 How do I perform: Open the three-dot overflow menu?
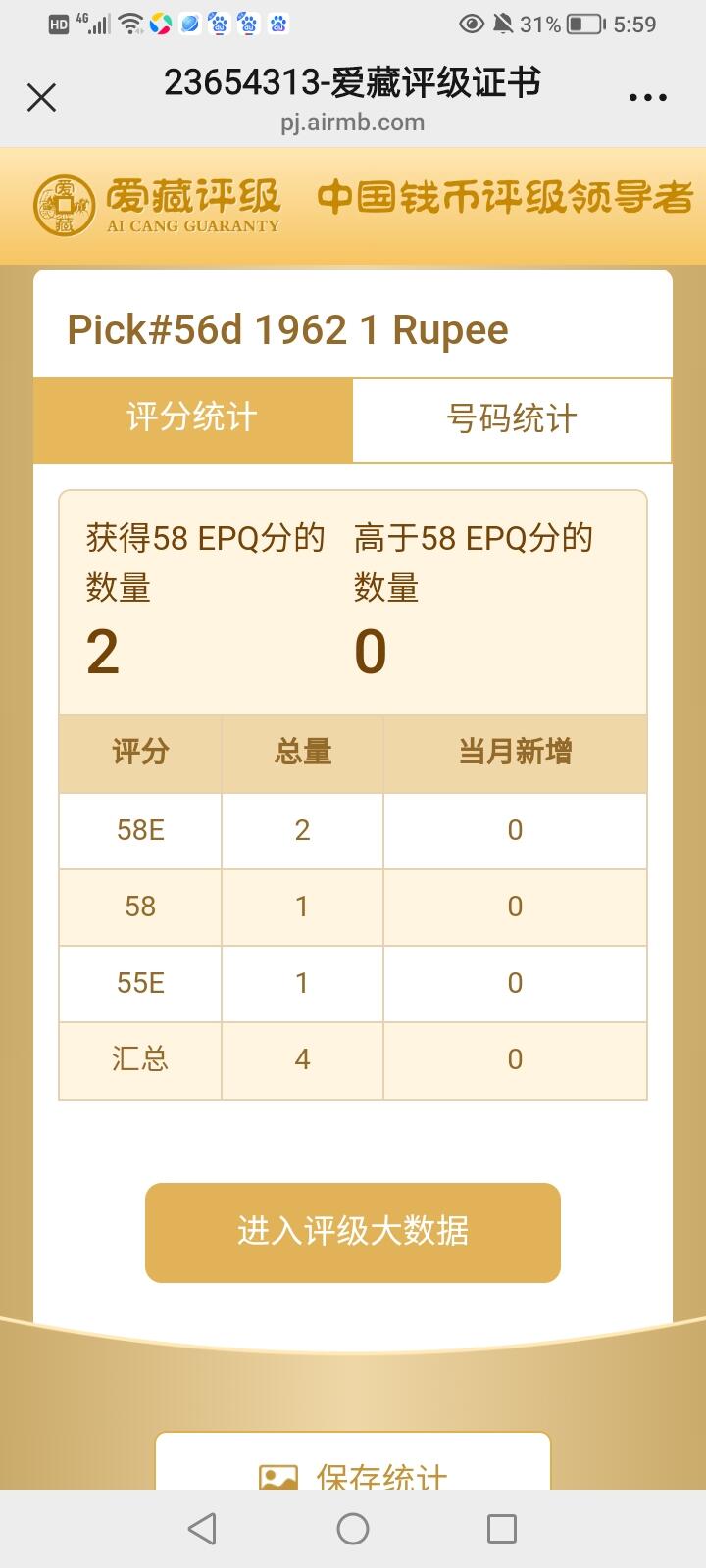pos(647,97)
